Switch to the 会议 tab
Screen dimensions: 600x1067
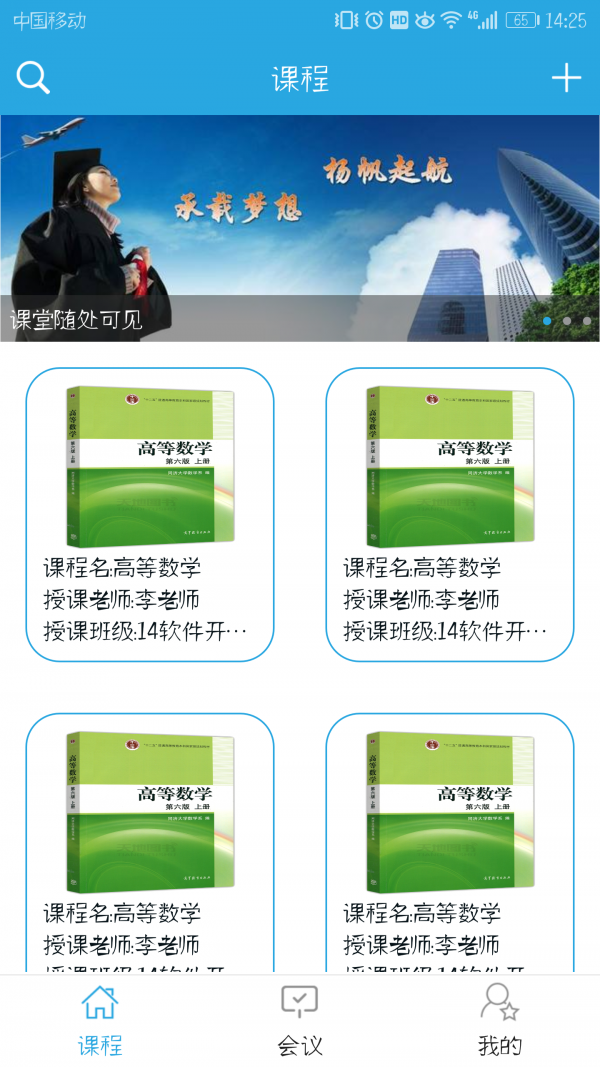300,1020
